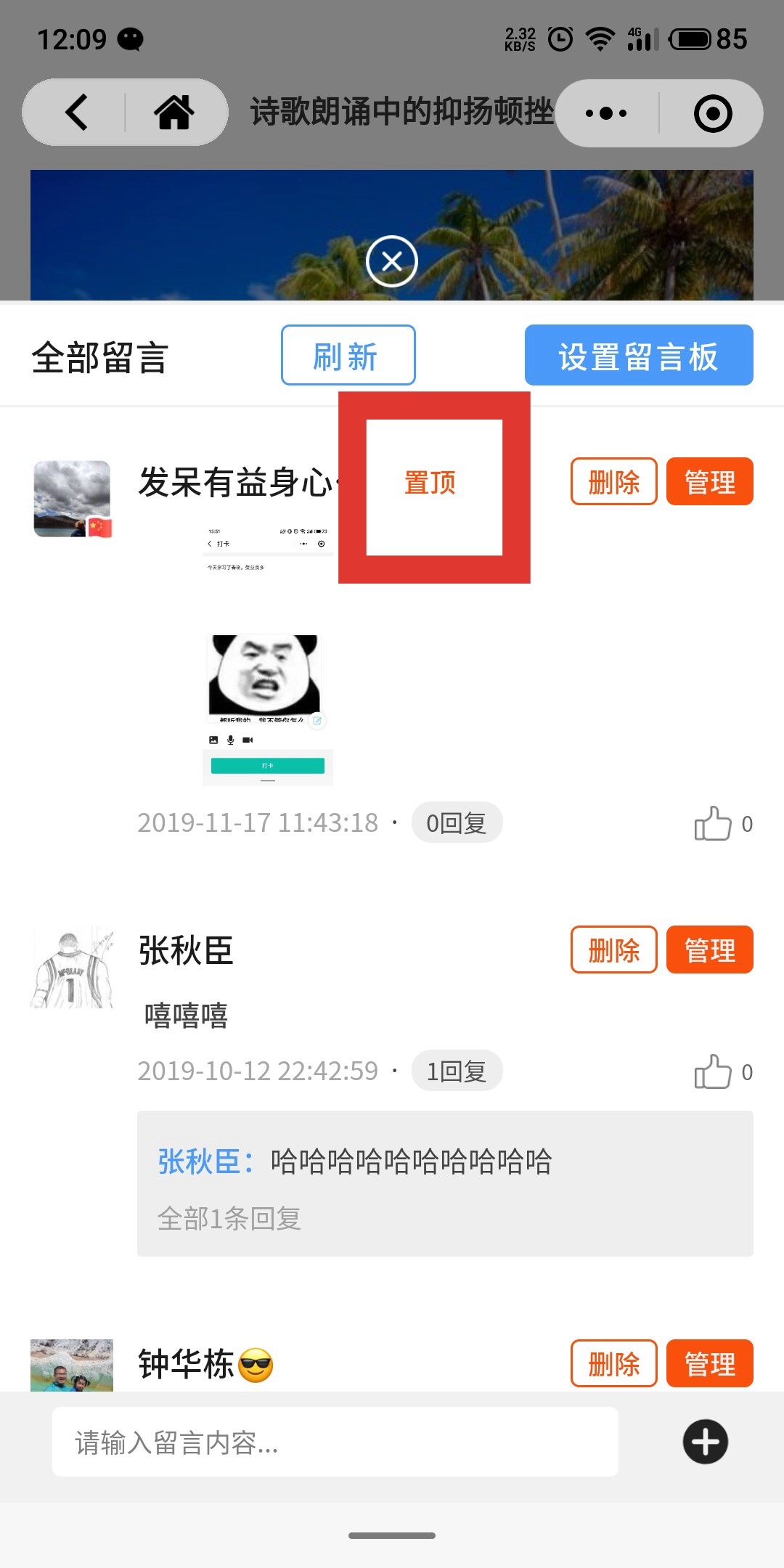Tap the plus icon beside the input
Image resolution: width=784 pixels, height=1568 pixels.
[705, 1442]
